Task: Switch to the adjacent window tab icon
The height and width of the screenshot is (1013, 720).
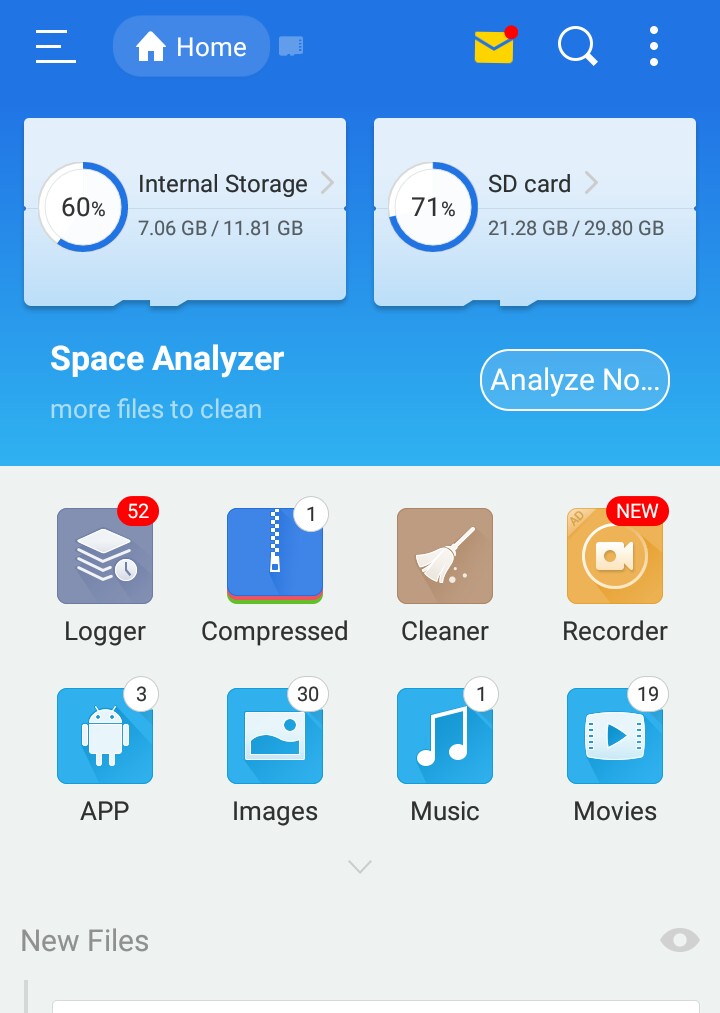Action: tap(291, 46)
